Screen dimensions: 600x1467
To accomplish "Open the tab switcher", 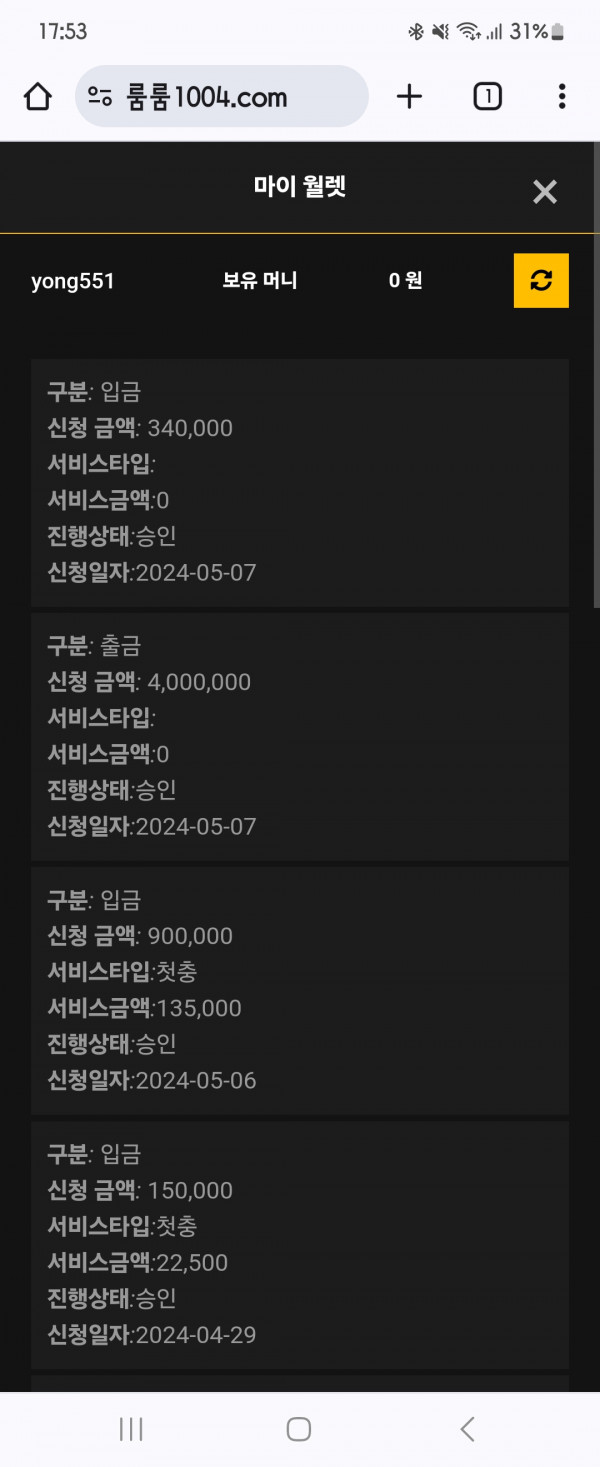I will (x=487, y=97).
